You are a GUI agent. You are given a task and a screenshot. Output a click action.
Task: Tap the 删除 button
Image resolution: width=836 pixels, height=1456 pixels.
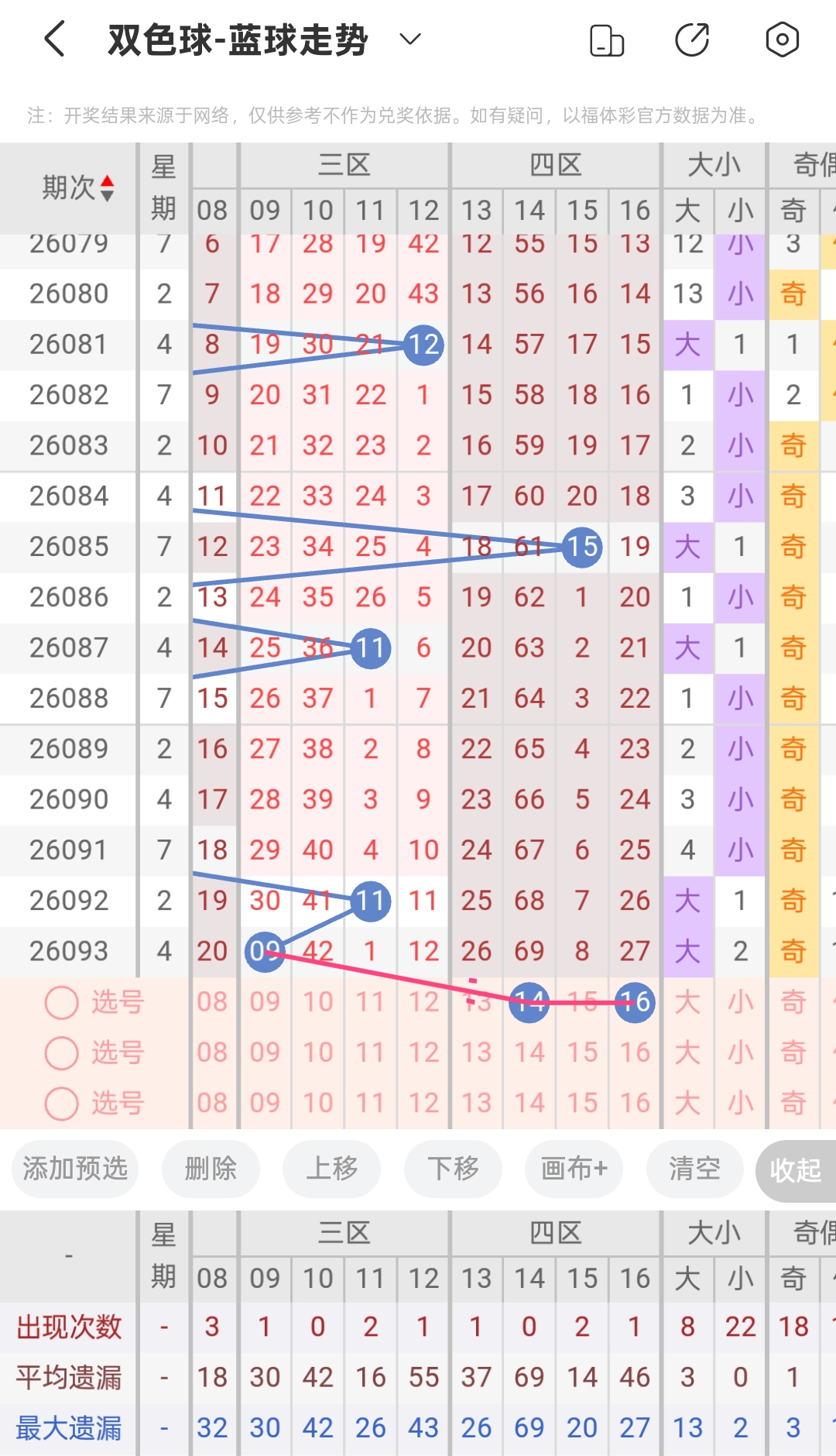[211, 1169]
